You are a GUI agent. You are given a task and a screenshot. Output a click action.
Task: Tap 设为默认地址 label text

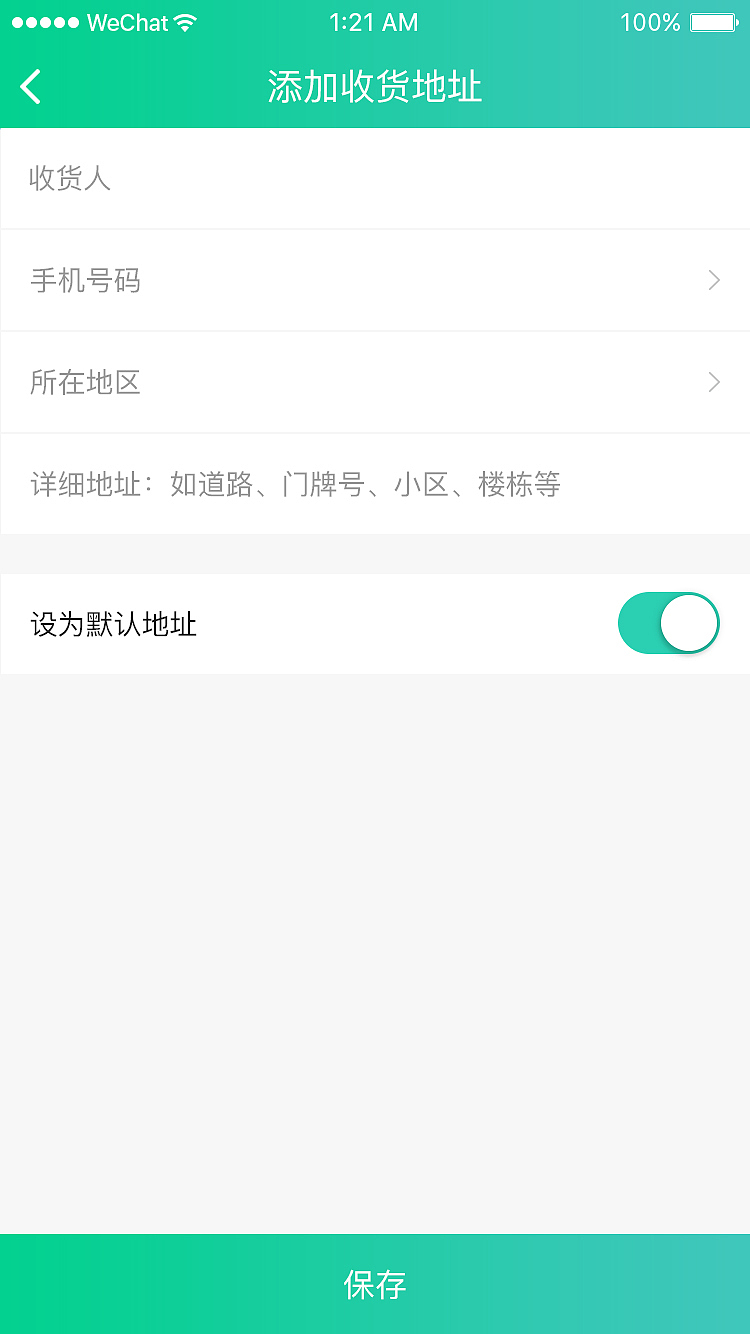113,622
